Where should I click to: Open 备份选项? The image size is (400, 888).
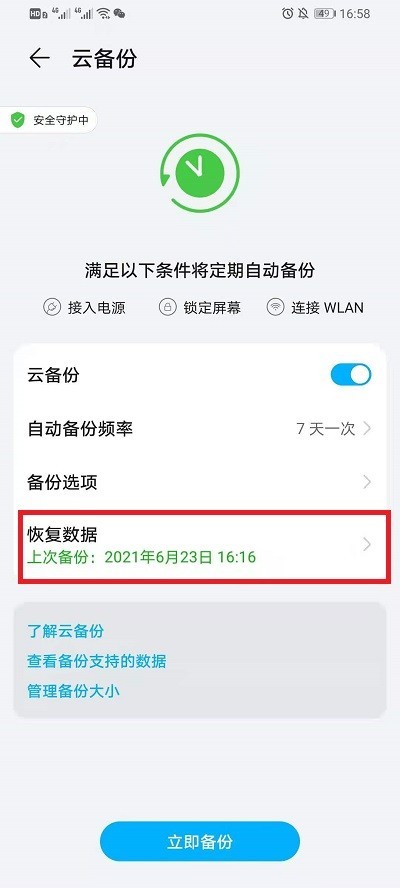pyautogui.click(x=200, y=483)
